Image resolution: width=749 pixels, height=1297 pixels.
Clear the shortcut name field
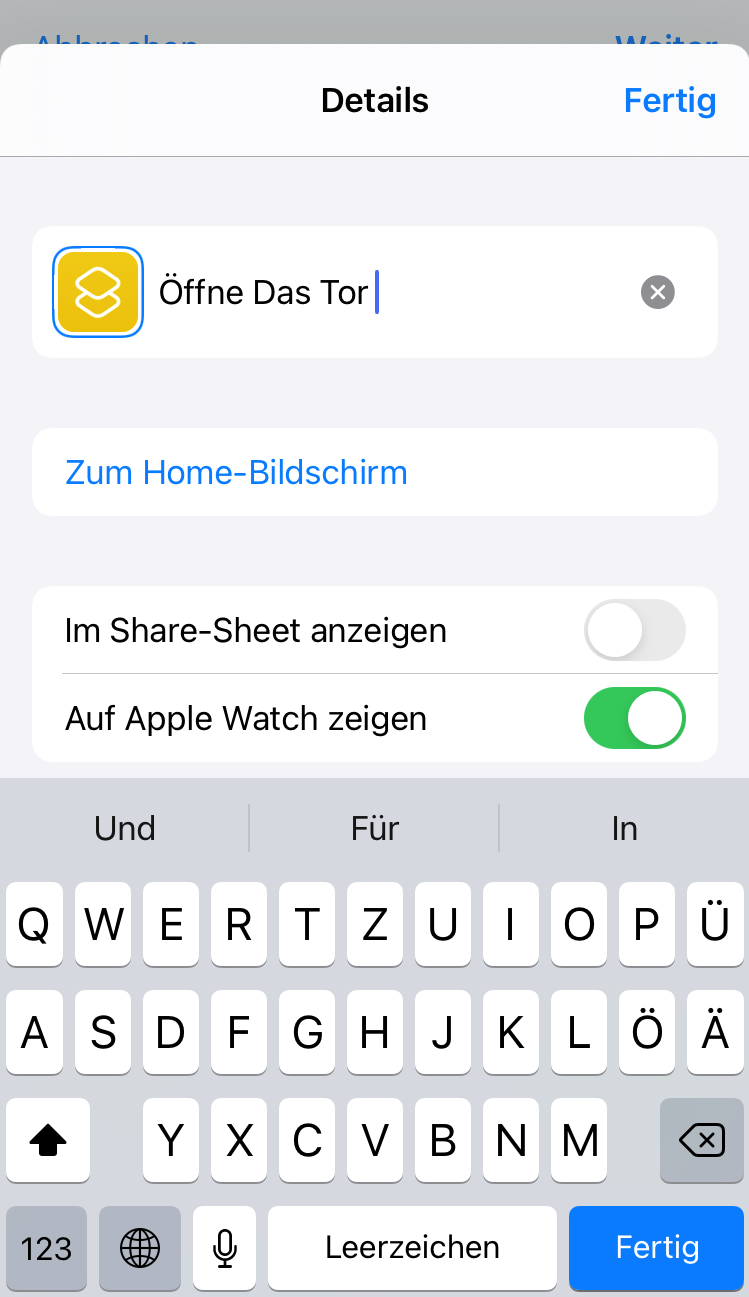tap(657, 292)
